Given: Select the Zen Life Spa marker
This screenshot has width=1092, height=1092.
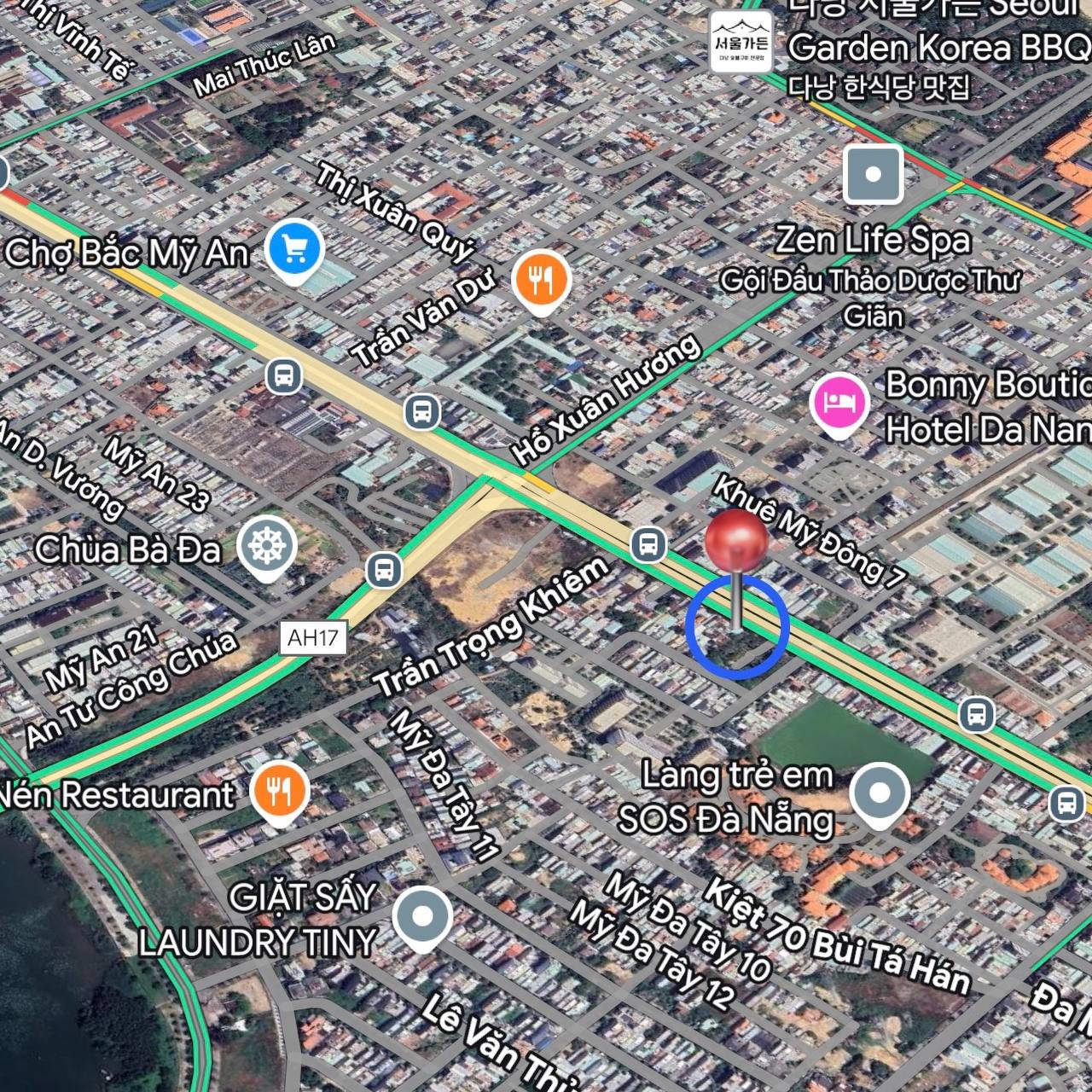Looking at the screenshot, I should pos(873,174).
